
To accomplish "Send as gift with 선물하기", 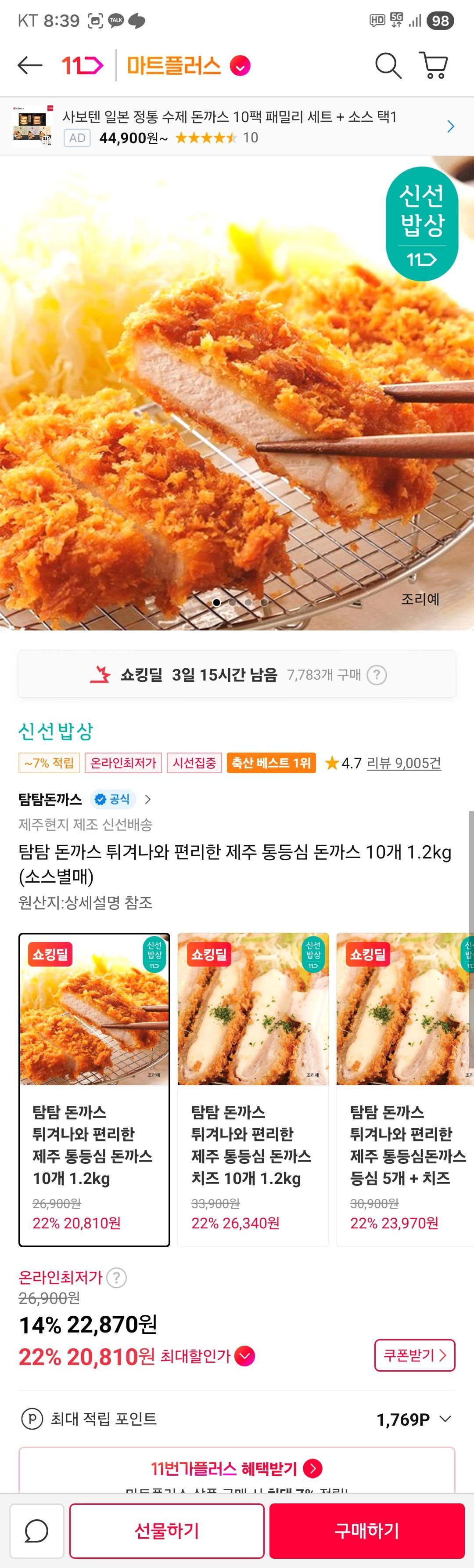I will [166, 1530].
